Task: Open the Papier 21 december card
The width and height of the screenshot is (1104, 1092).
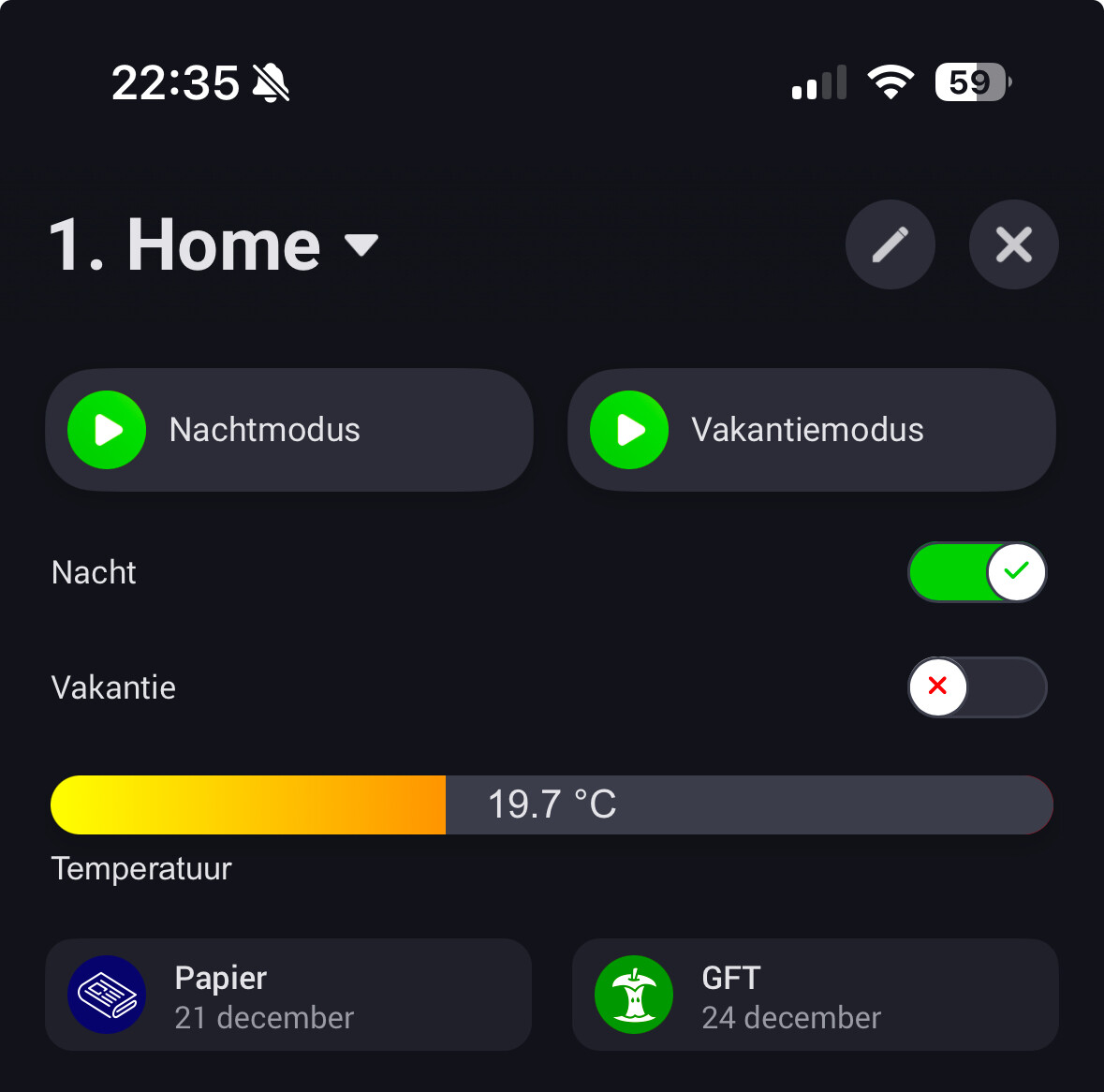Action: [288, 995]
